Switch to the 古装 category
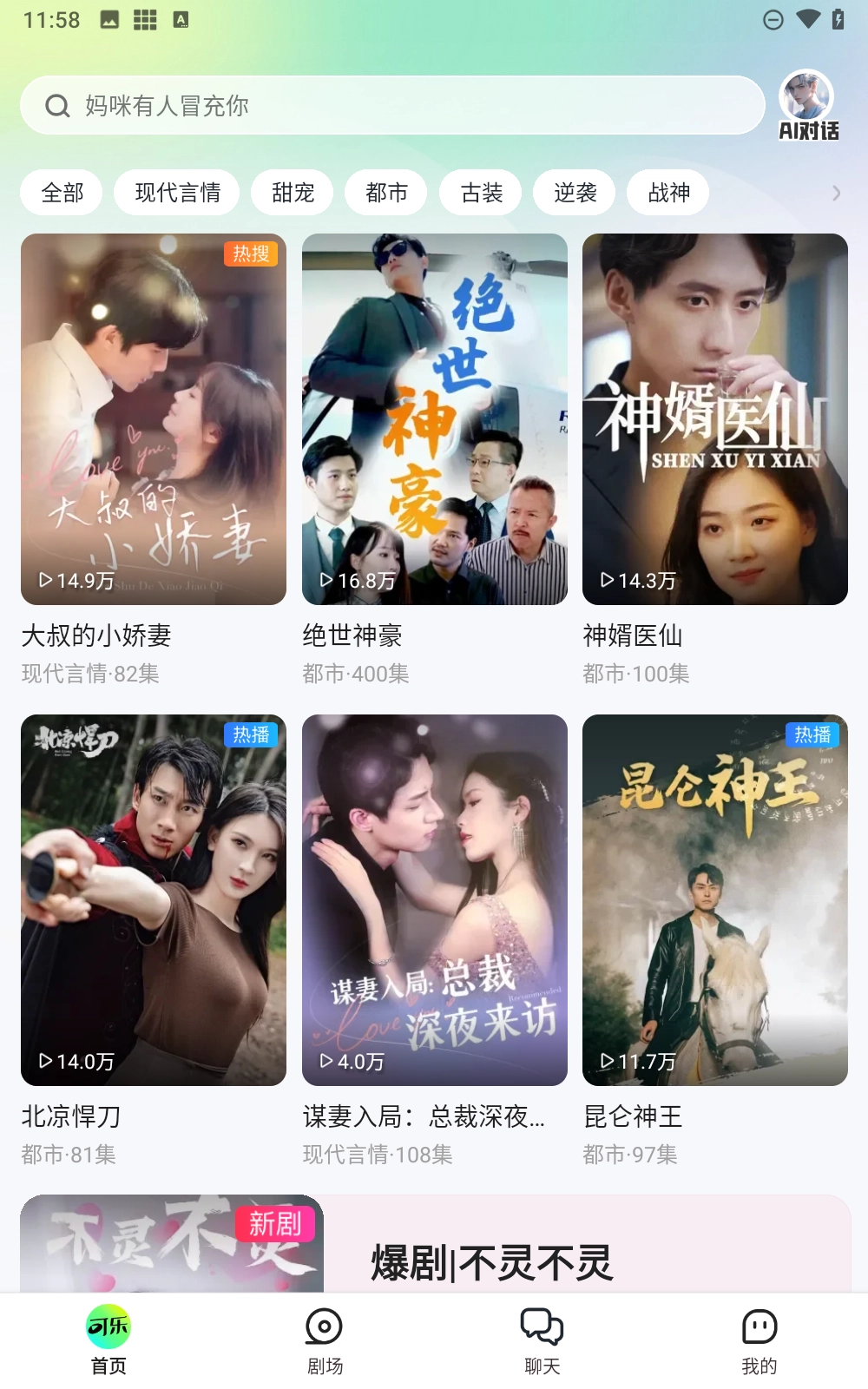868x1389 pixels. 481,192
